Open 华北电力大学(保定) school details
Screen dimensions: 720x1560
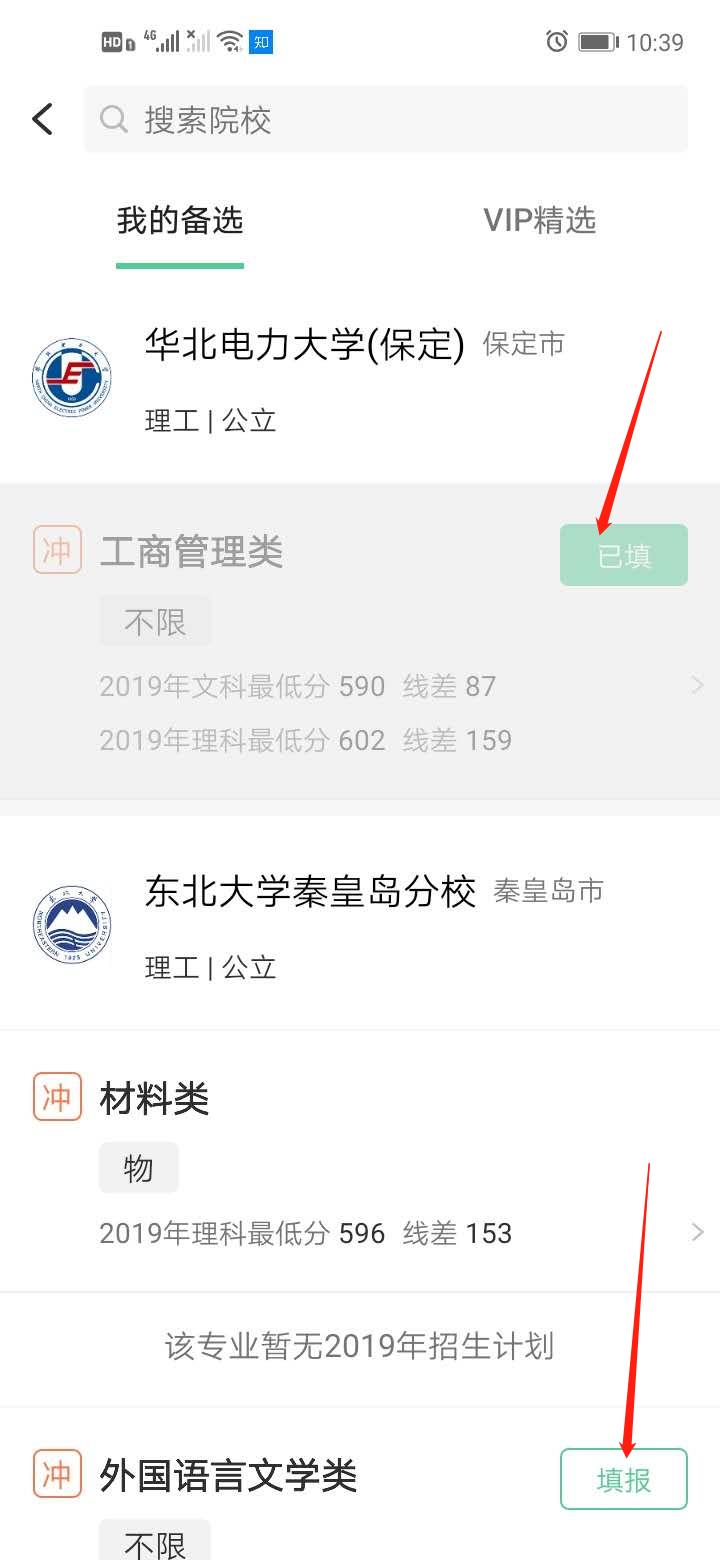tap(305, 346)
